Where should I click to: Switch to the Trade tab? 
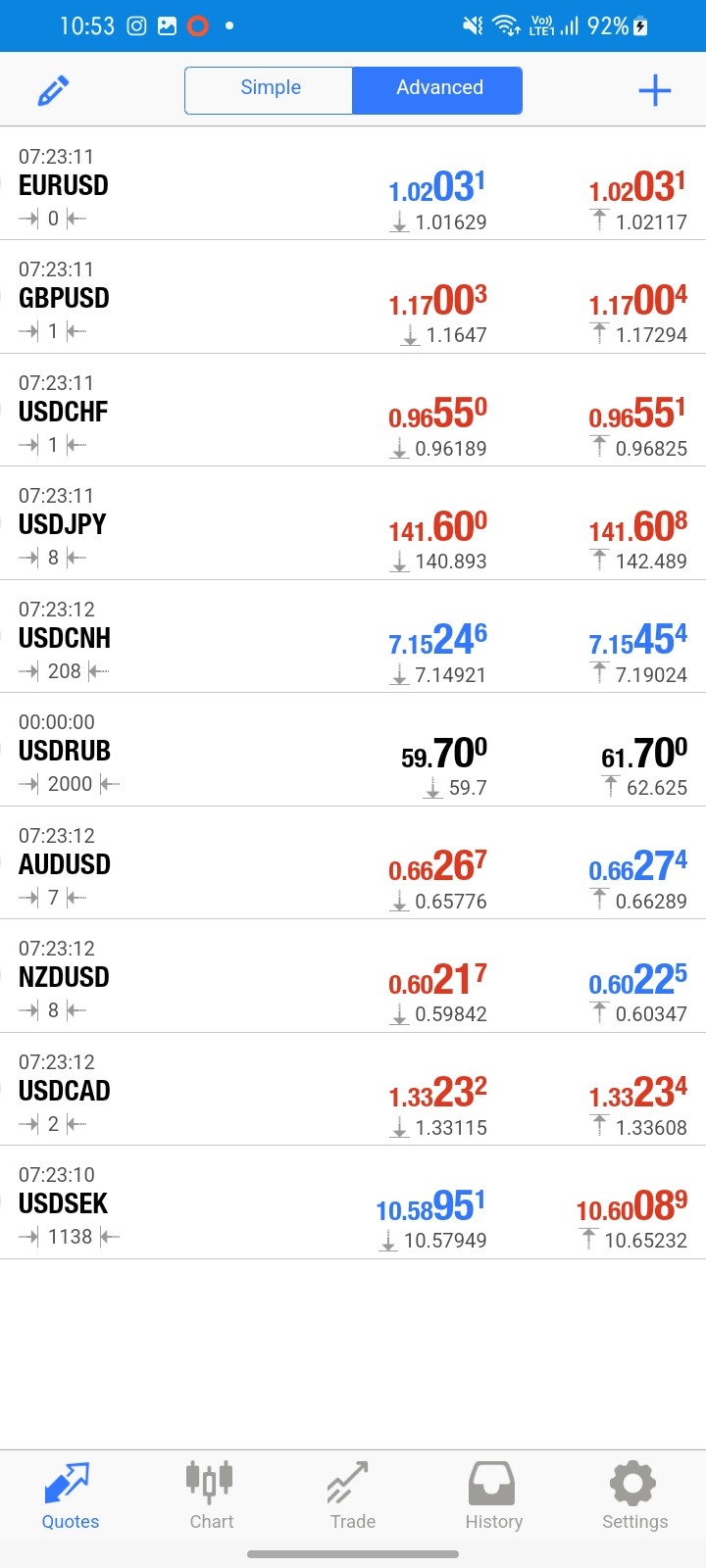pyautogui.click(x=352, y=1495)
